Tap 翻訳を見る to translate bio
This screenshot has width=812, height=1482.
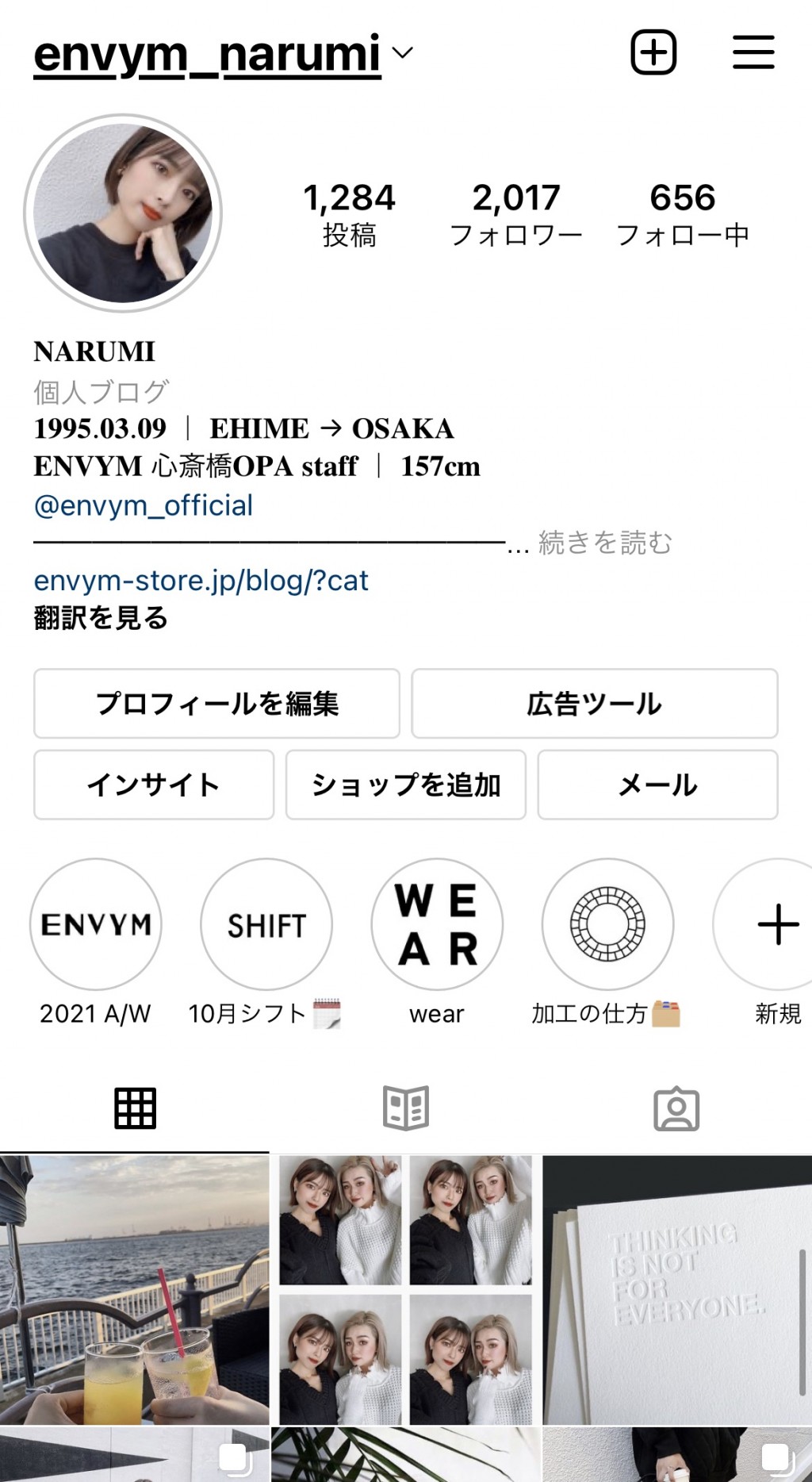pyautogui.click(x=101, y=618)
